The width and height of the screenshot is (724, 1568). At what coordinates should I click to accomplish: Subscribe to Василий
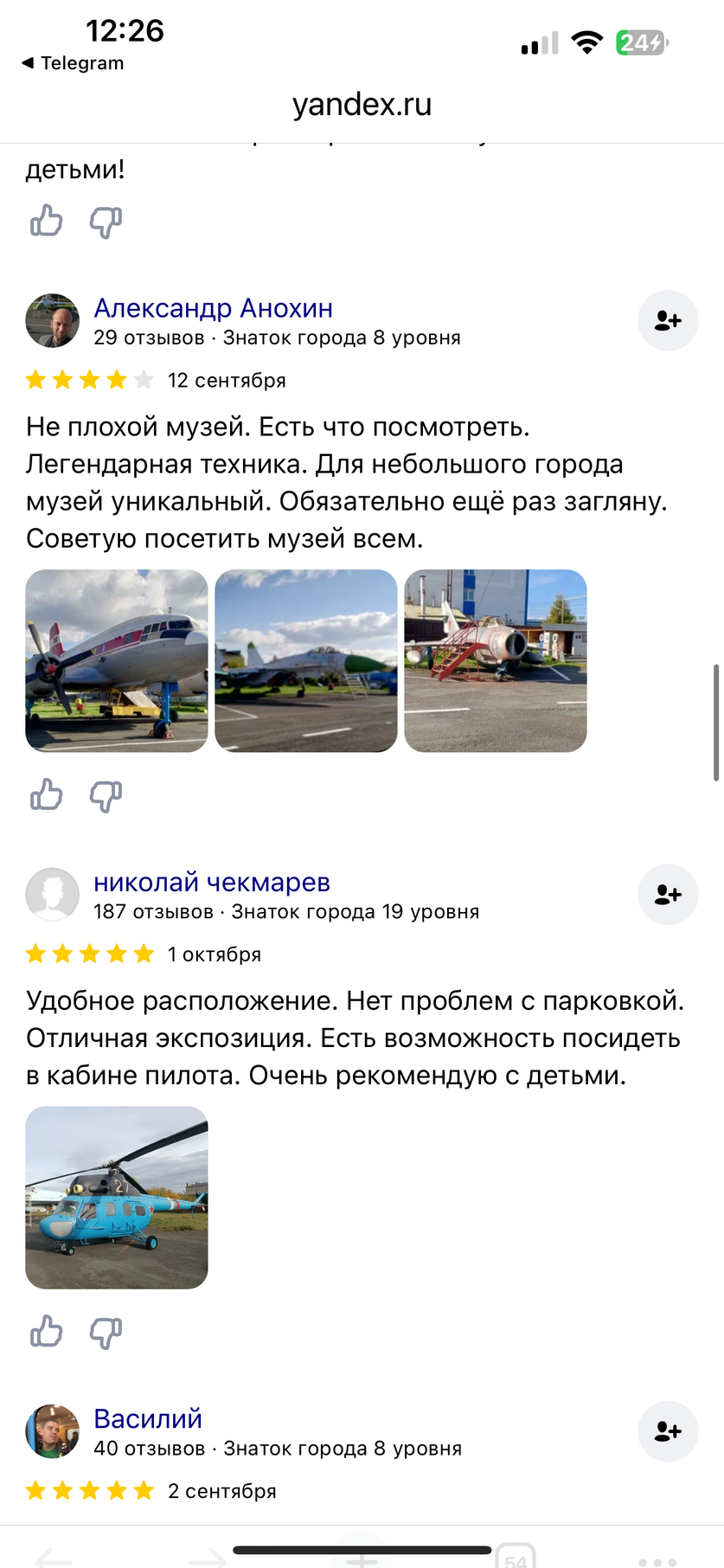667,1431
